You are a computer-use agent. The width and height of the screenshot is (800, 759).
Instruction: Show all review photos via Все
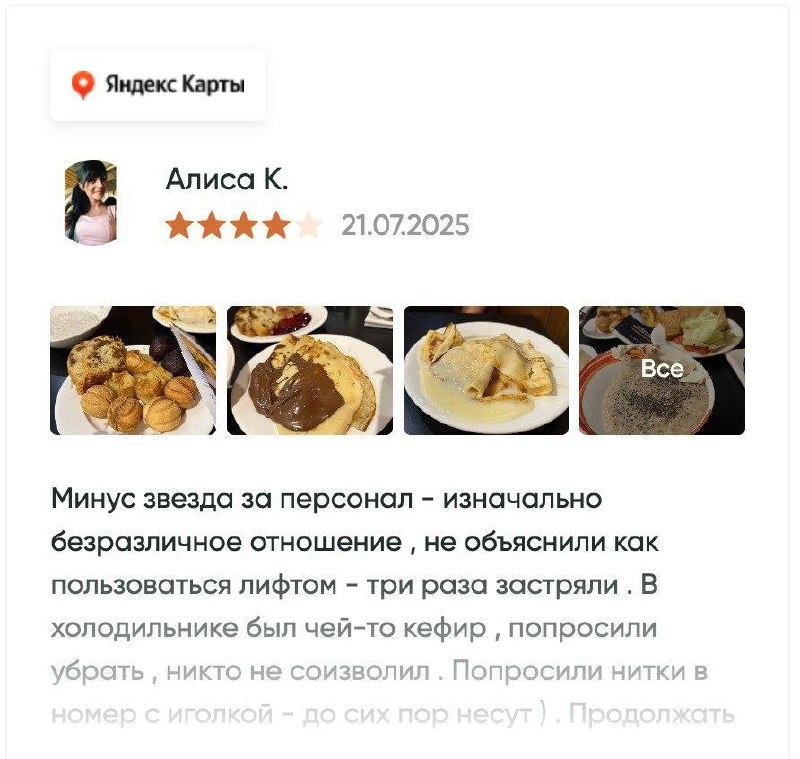pos(662,370)
